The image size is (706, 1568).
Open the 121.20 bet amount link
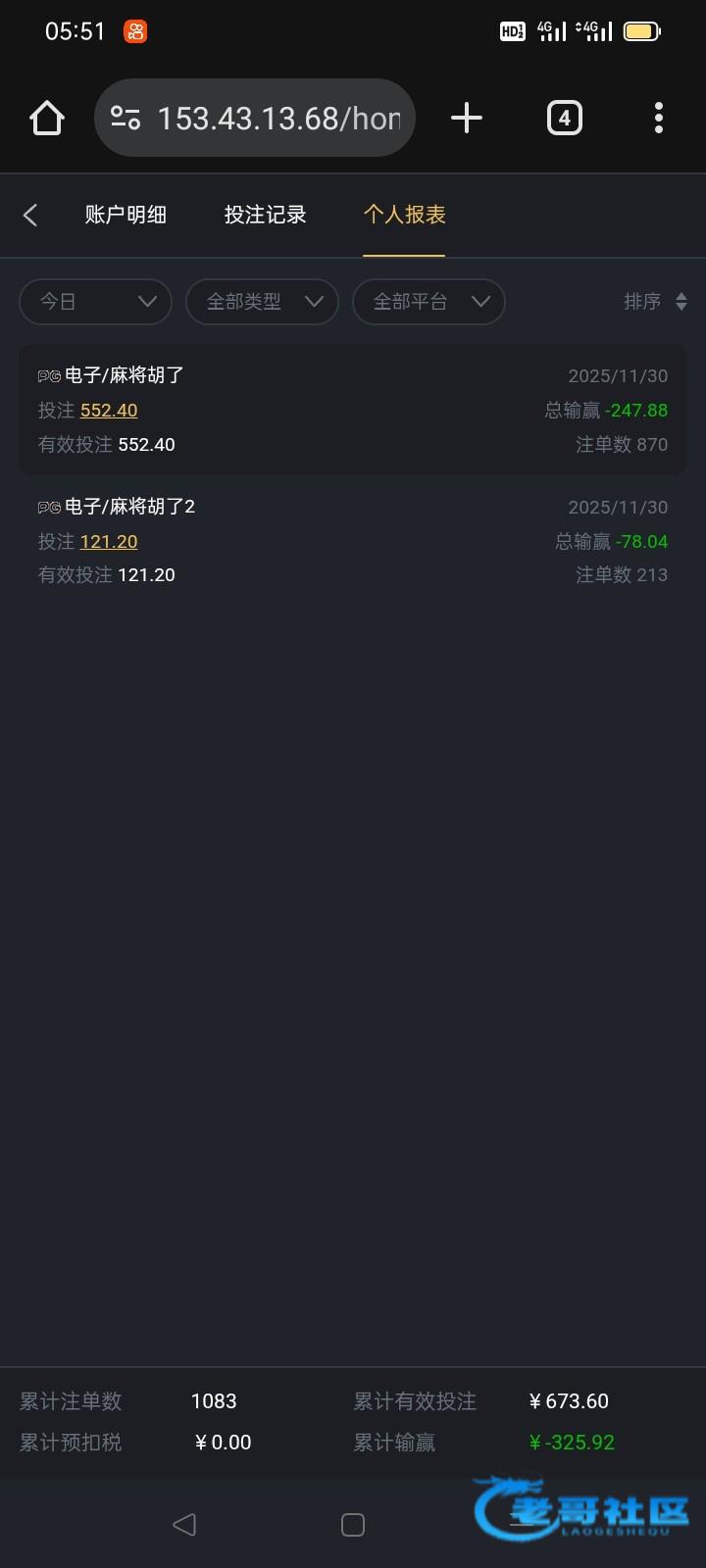[109, 542]
